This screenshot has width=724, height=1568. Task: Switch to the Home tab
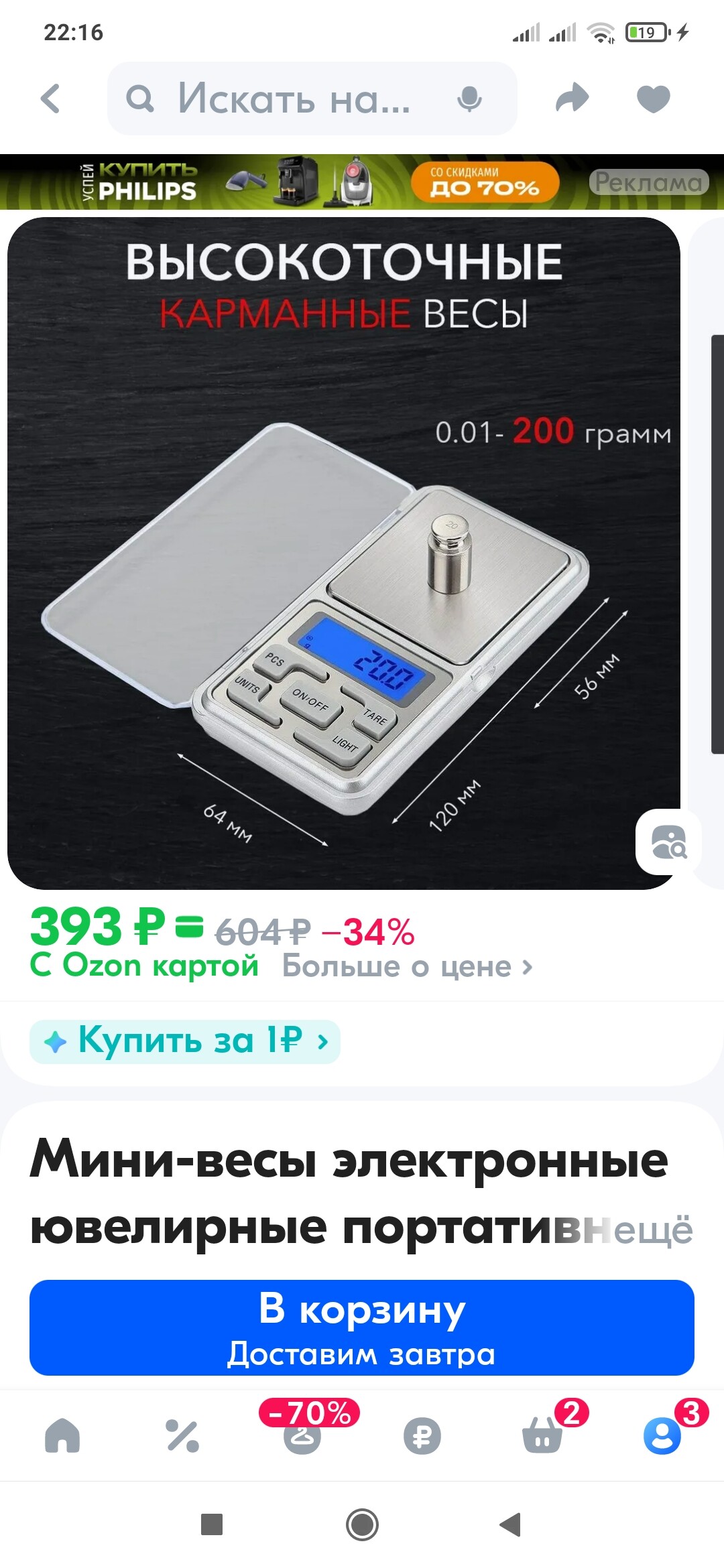pos(62,1436)
